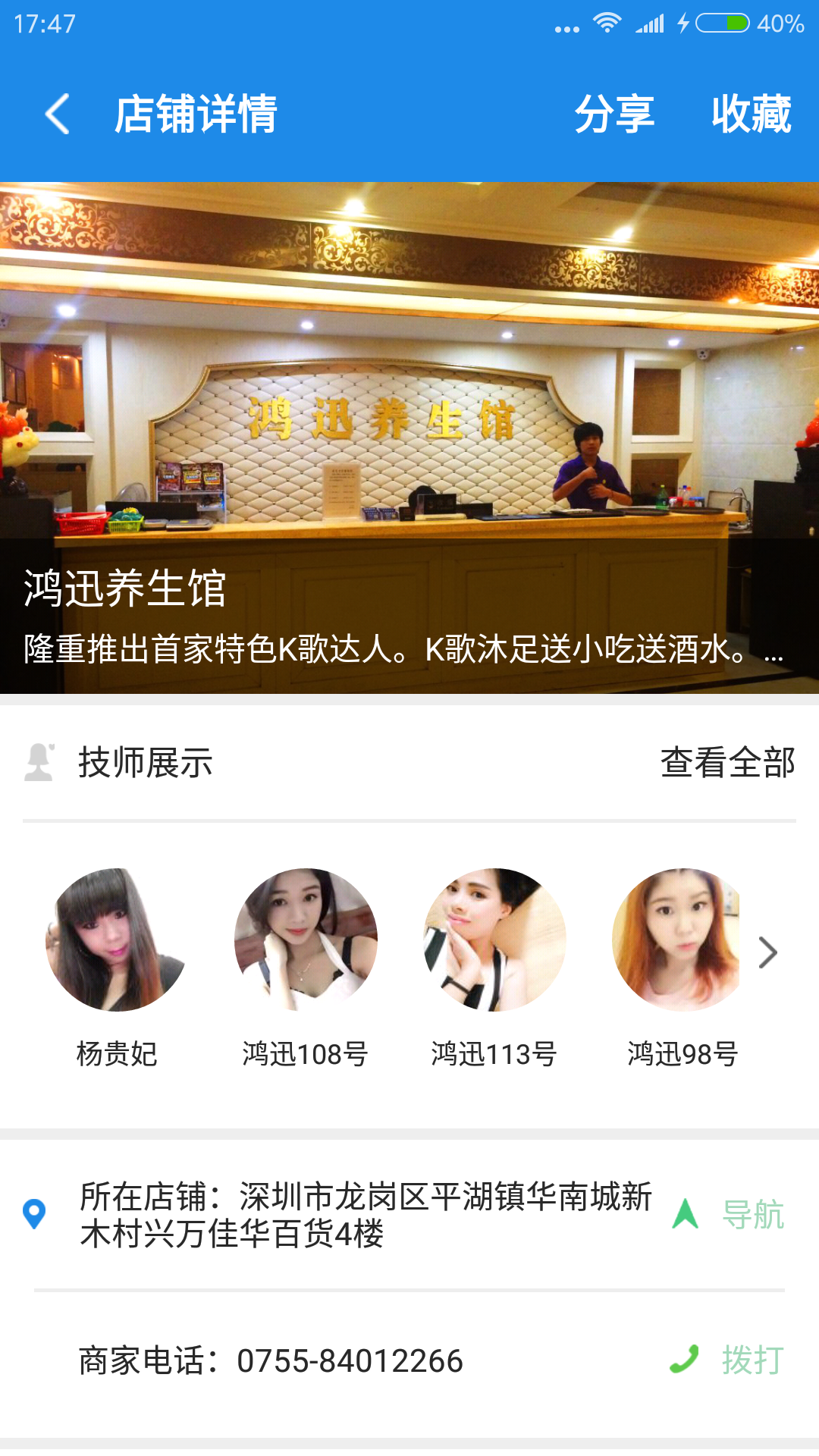
Task: Show more technicians with the right chevron
Action: coord(768,952)
